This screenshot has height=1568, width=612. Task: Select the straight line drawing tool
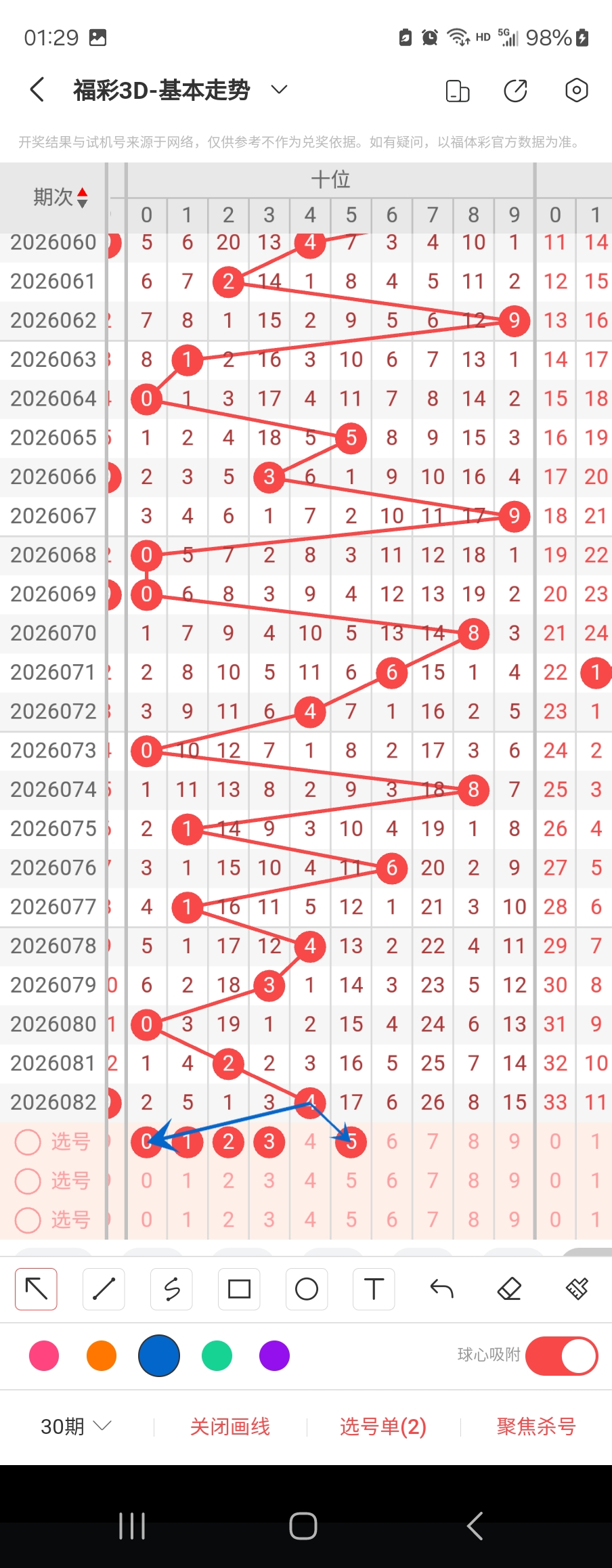[x=104, y=1288]
